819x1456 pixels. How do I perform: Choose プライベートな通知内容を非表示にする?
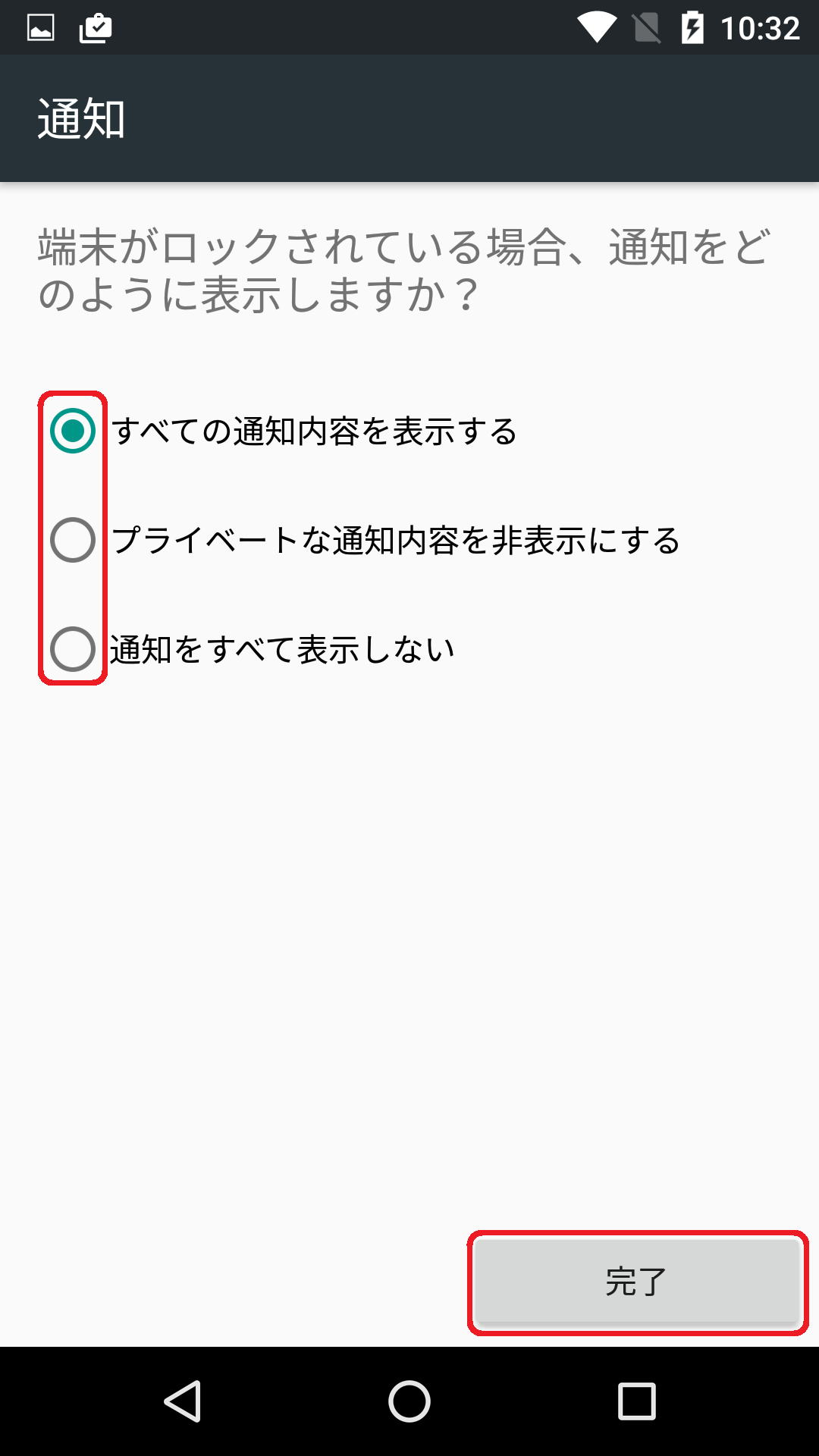pyautogui.click(x=364, y=540)
